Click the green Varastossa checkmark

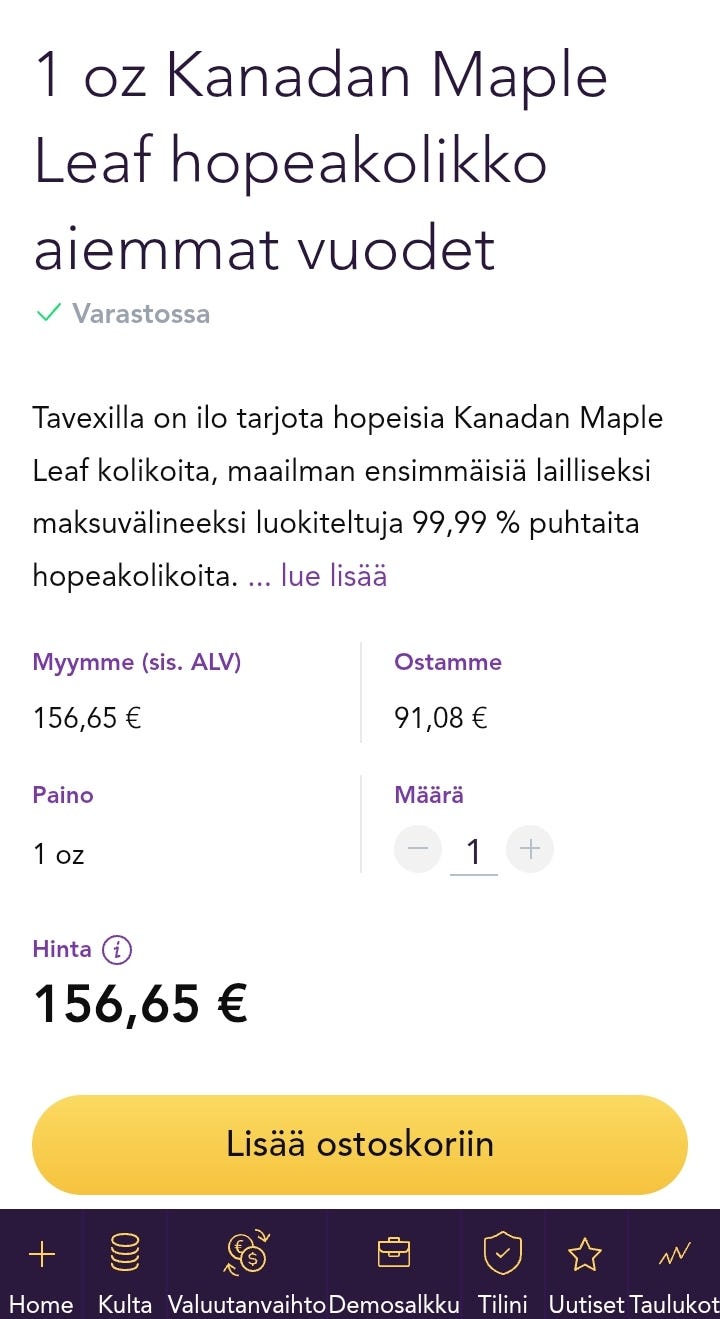pos(47,313)
